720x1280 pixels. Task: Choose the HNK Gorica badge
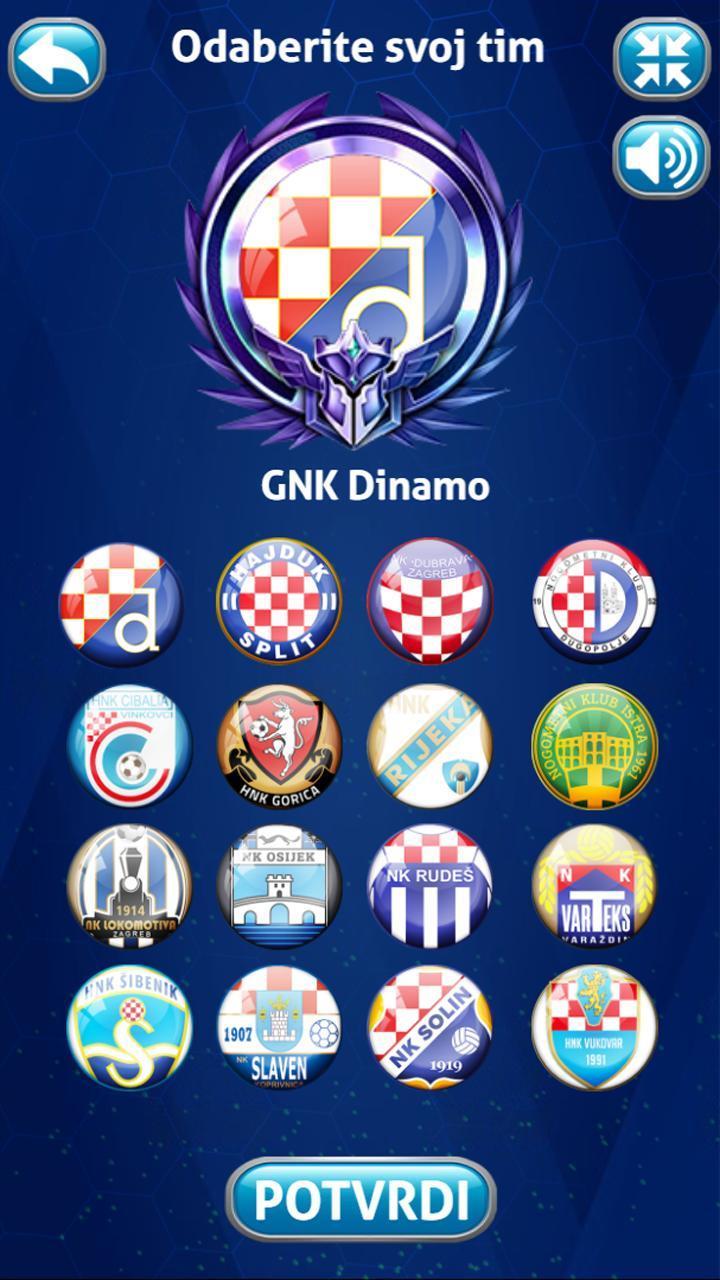(x=279, y=745)
